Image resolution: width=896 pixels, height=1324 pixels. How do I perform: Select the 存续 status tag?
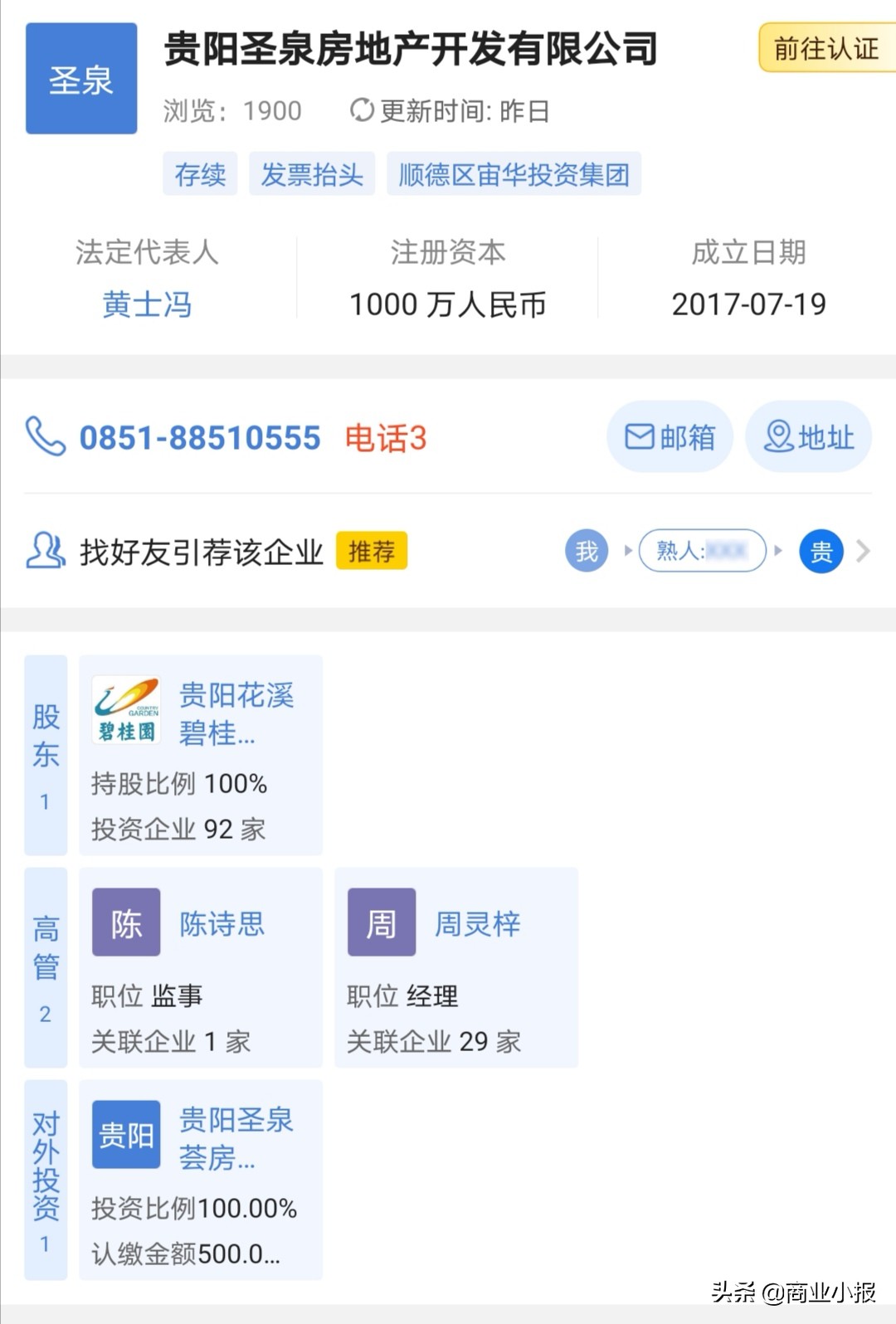click(x=200, y=174)
